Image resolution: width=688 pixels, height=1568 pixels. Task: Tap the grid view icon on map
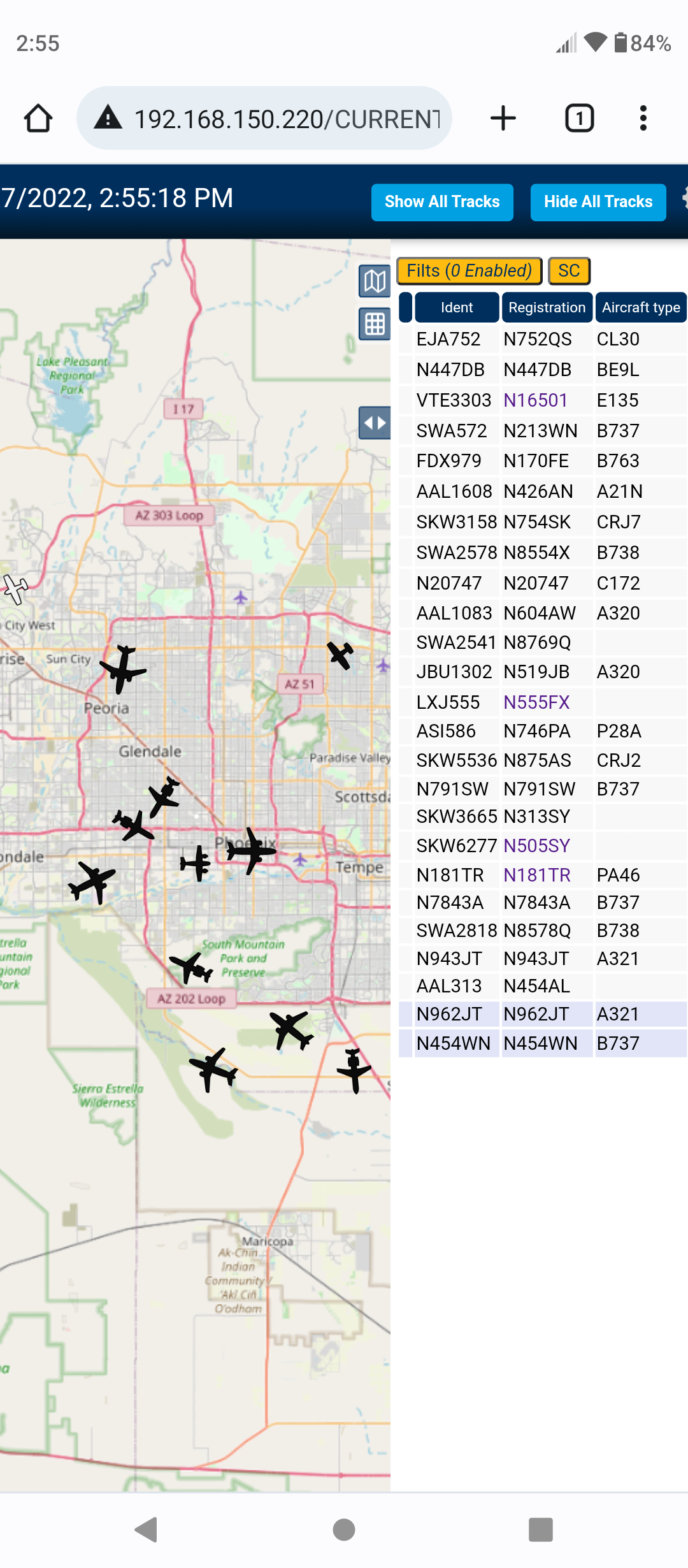[375, 324]
